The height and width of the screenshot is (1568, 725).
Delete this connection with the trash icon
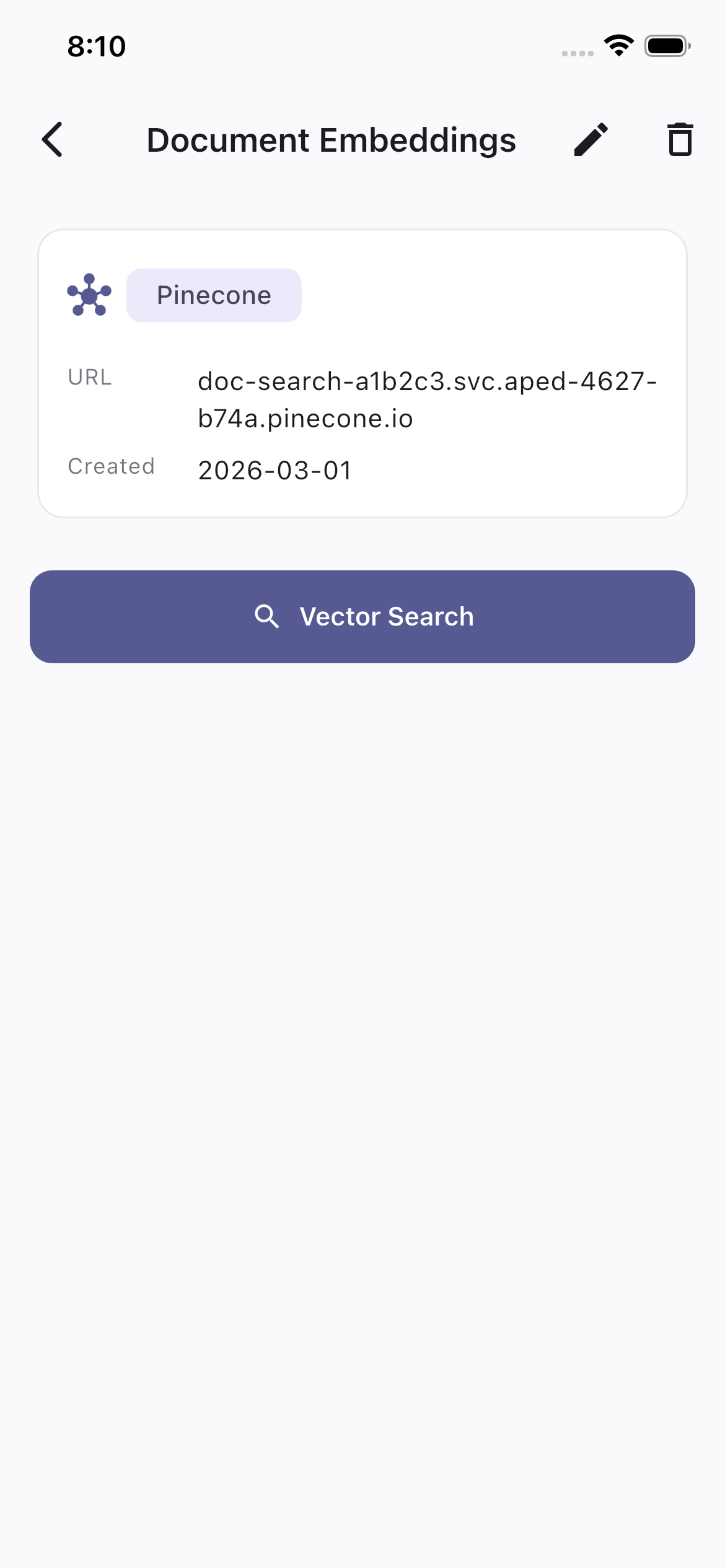[x=680, y=139]
